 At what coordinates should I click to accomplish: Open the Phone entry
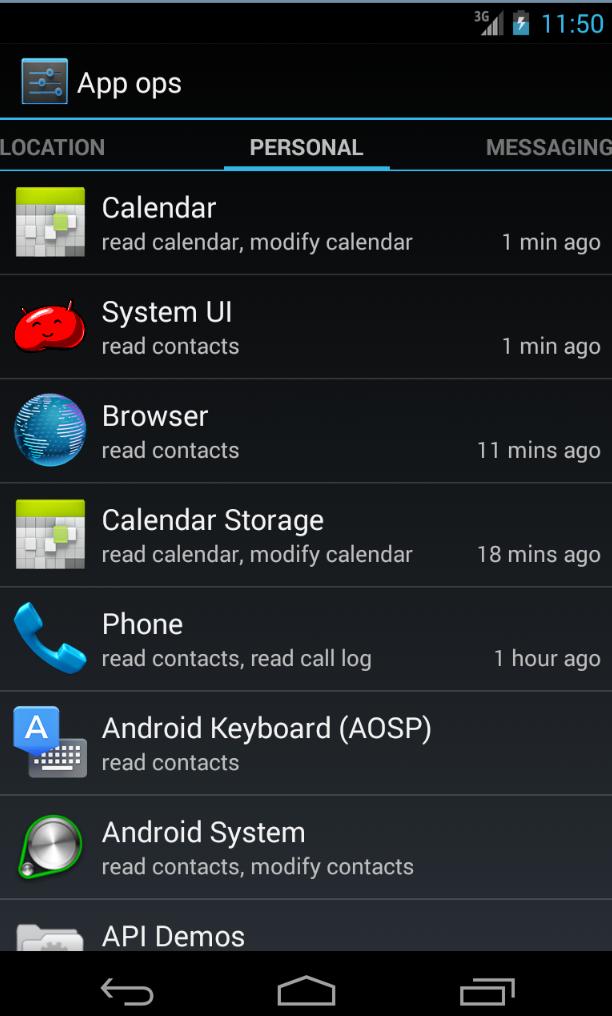[x=306, y=639]
